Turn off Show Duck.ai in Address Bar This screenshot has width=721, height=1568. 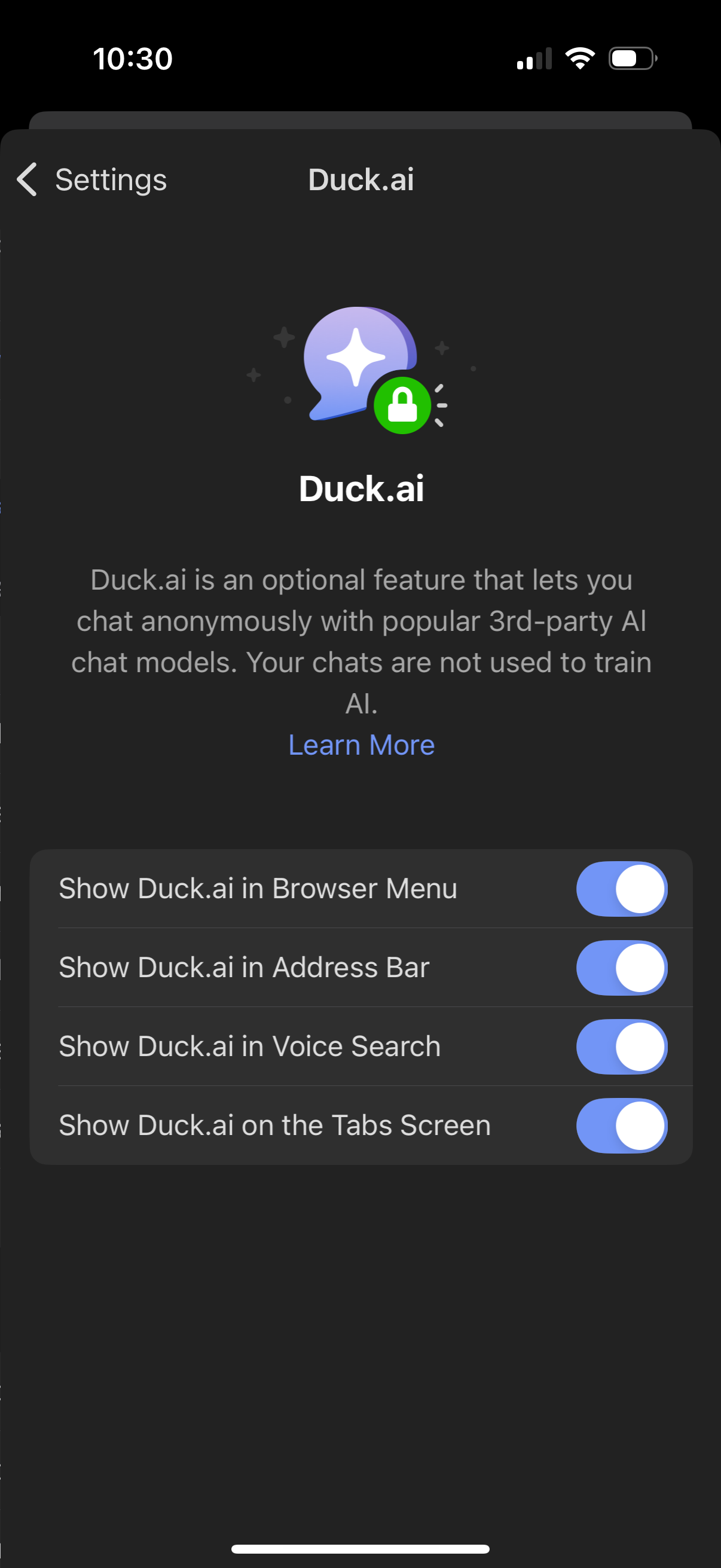[621, 968]
